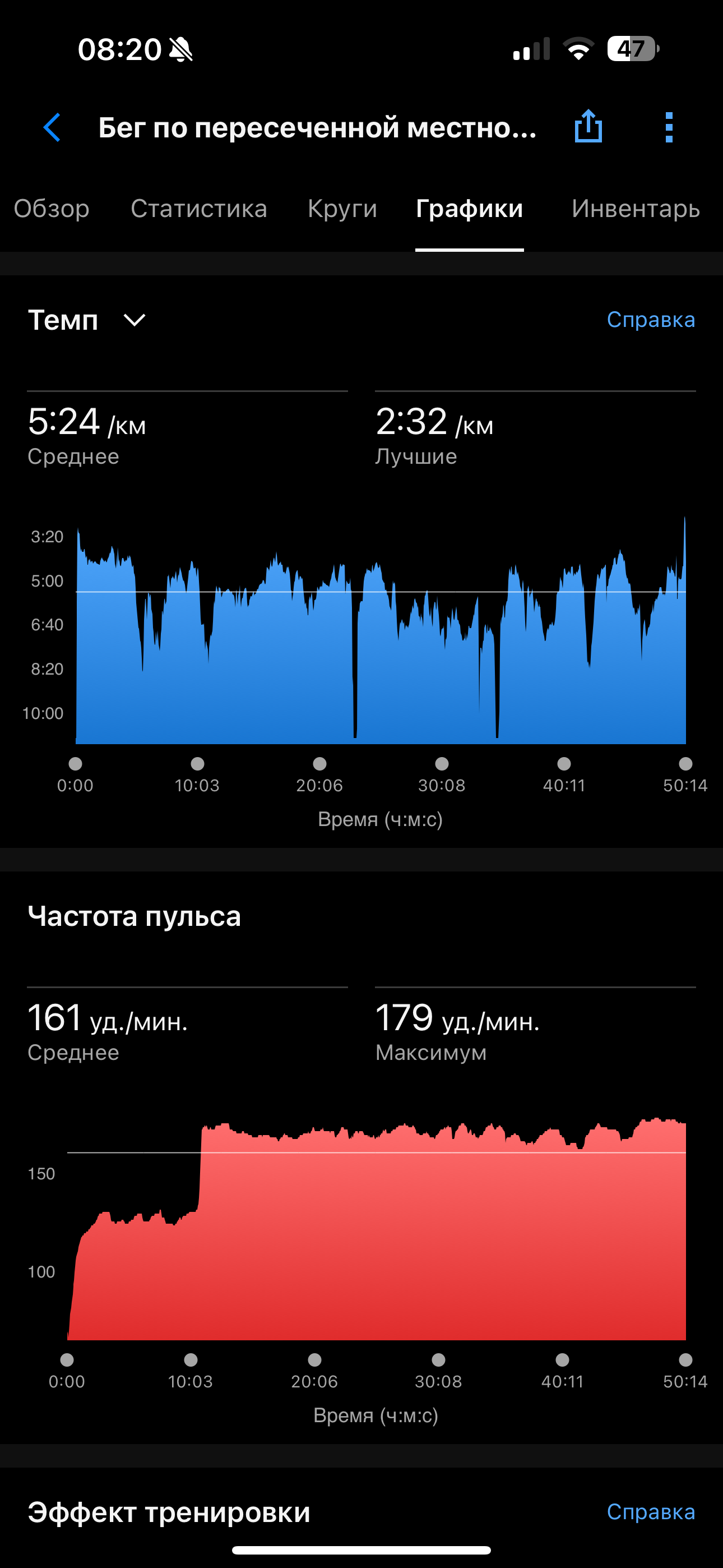Open the Статистика tab
This screenshot has width=723, height=1568.
coord(199,209)
